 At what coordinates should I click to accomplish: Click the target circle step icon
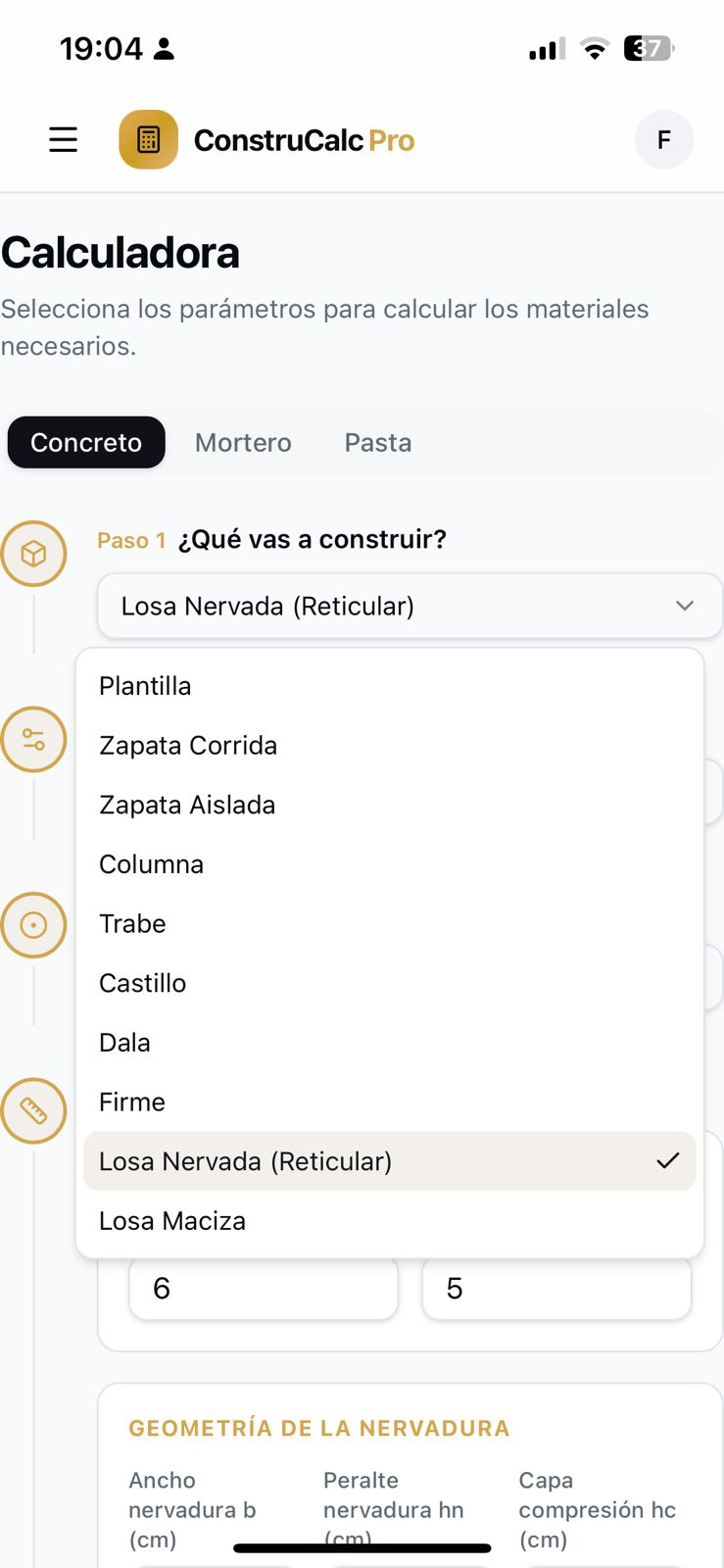(34, 924)
